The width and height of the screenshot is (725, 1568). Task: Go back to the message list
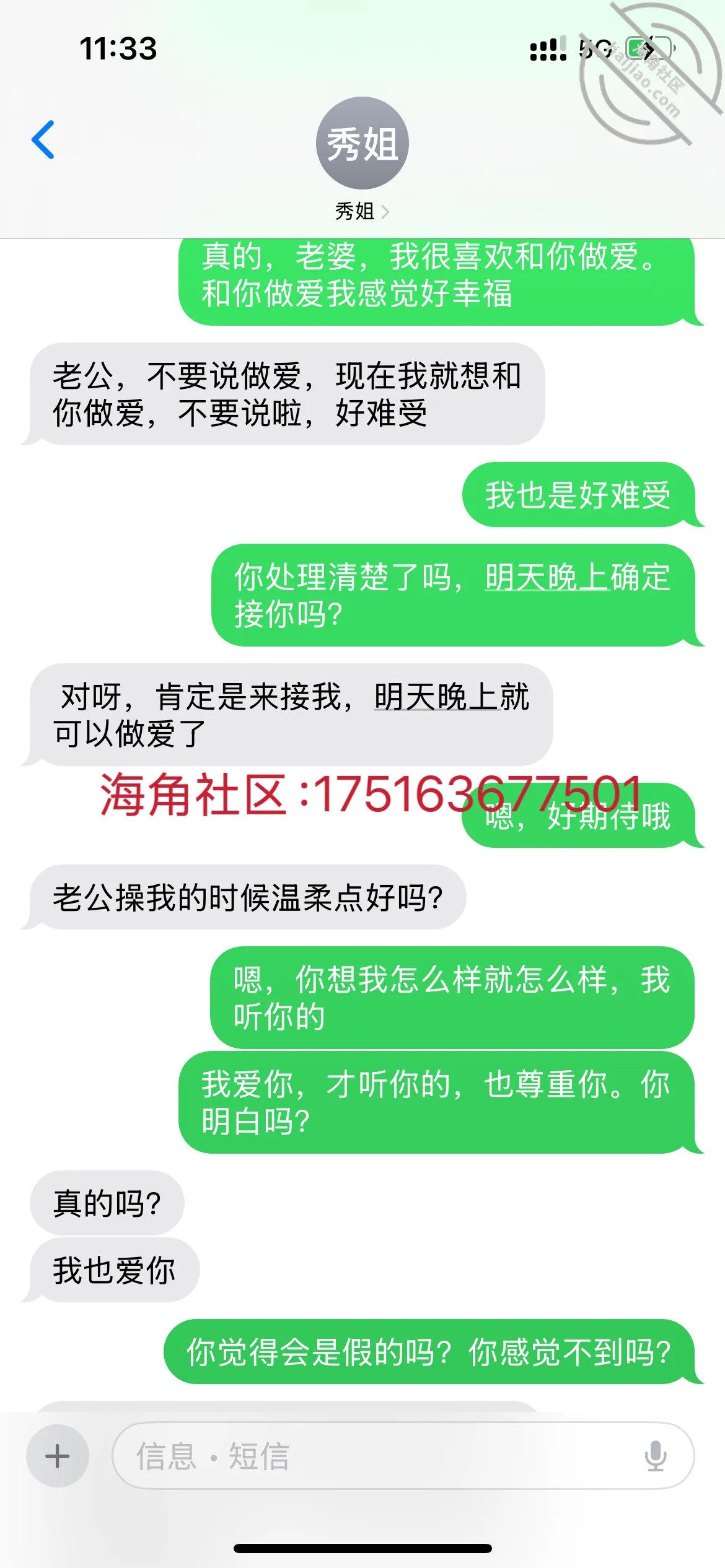click(x=43, y=140)
